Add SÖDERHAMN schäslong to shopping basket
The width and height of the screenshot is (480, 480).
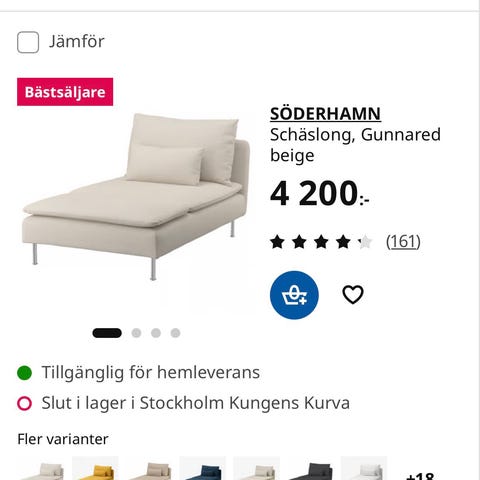click(294, 295)
